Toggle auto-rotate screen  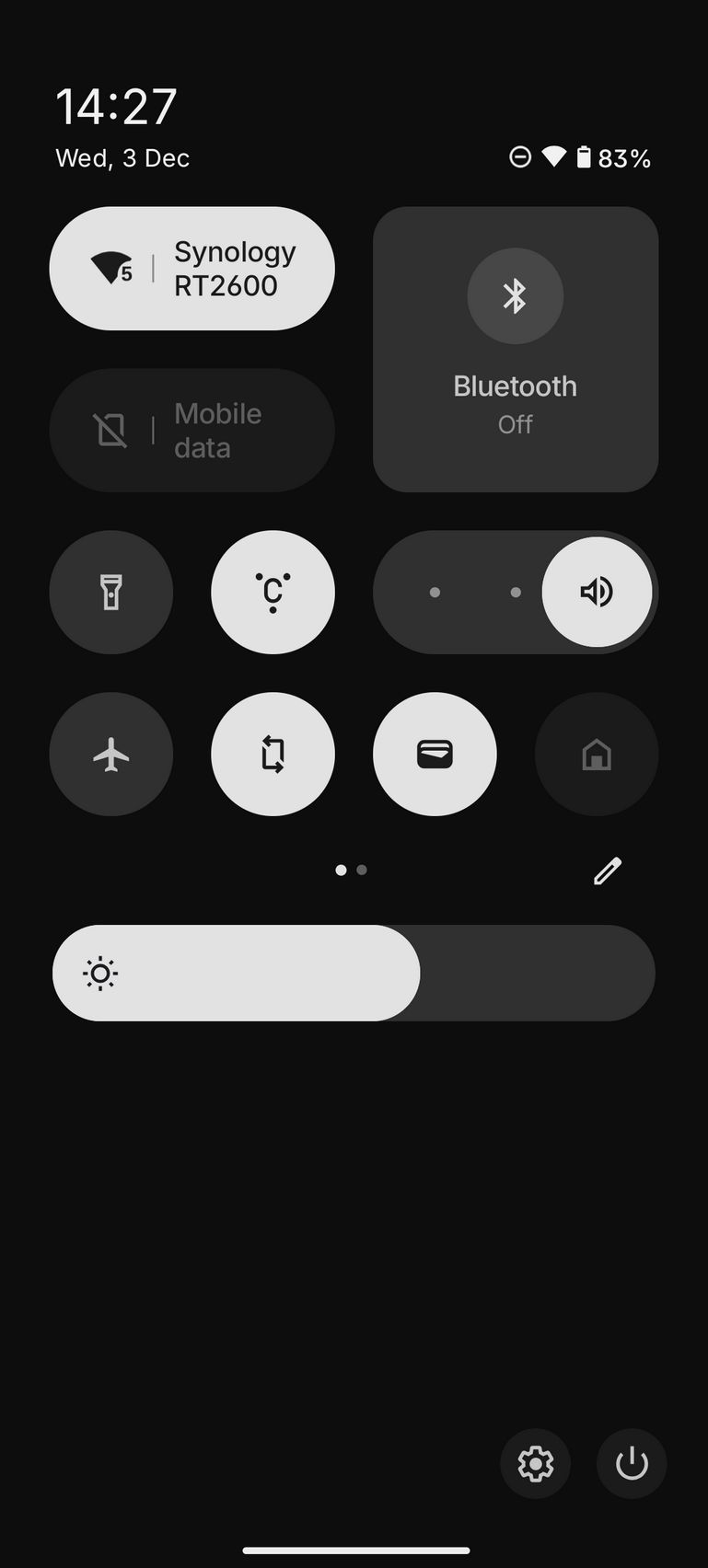[273, 755]
